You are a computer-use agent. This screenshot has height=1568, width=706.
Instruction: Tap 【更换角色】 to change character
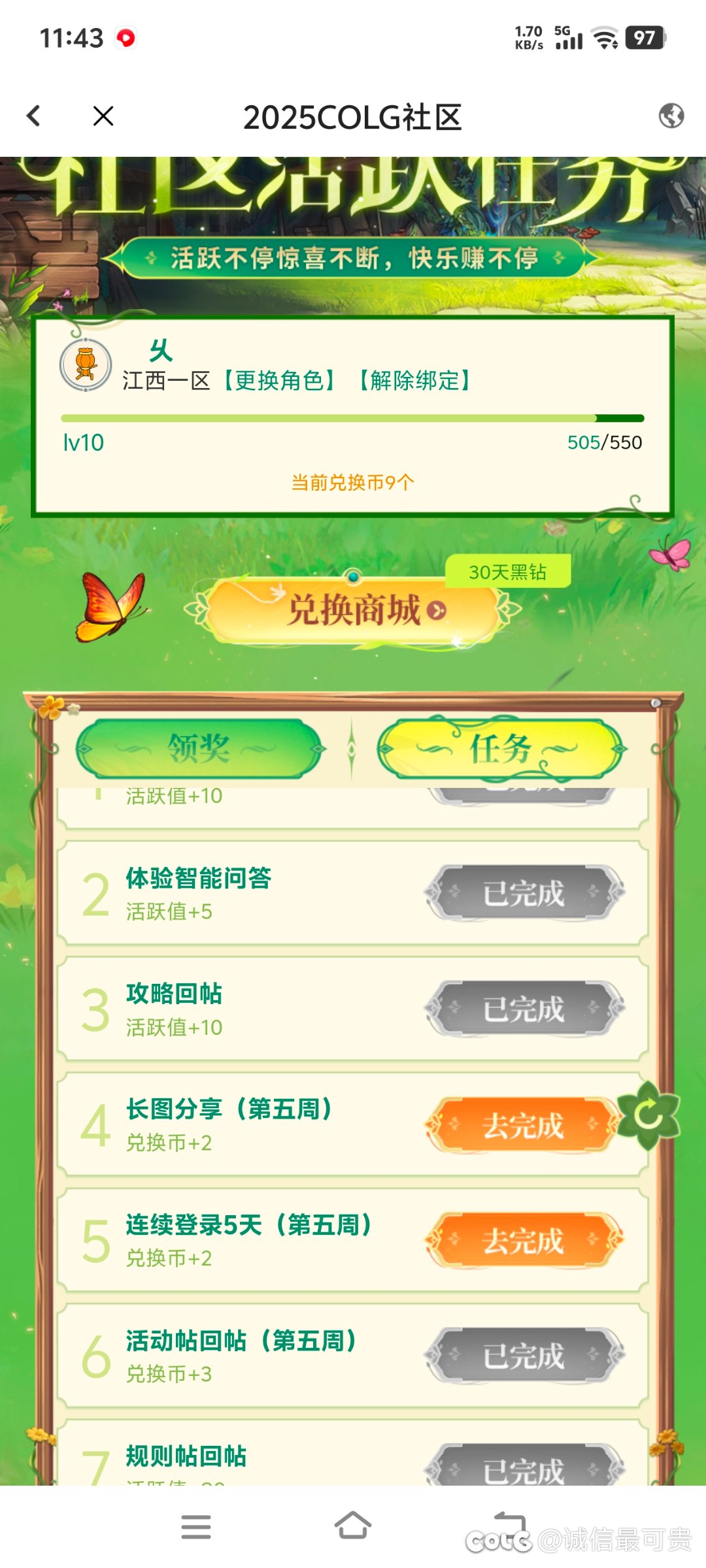pos(280,380)
